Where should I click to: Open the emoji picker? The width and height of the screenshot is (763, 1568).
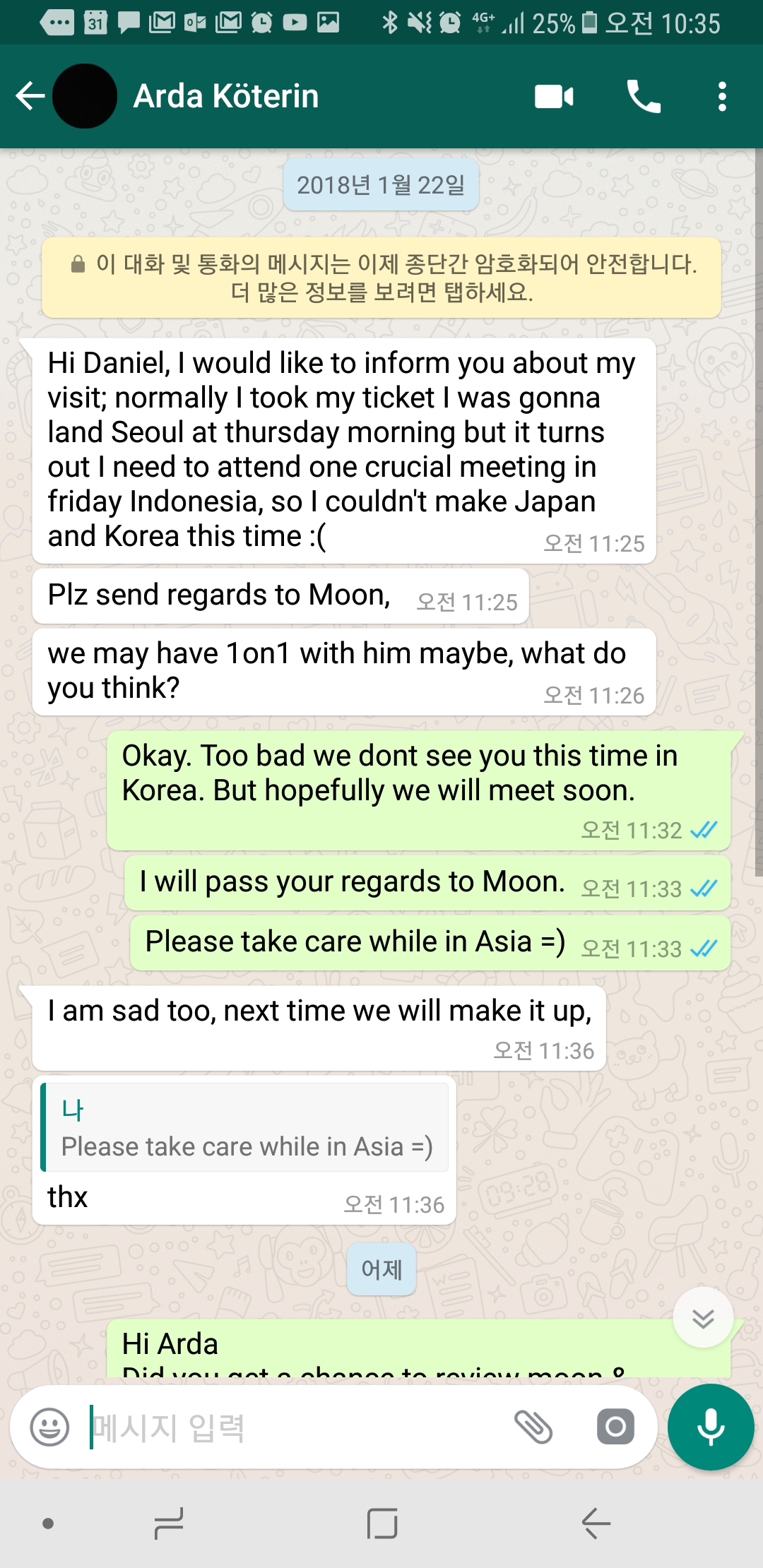[49, 1427]
